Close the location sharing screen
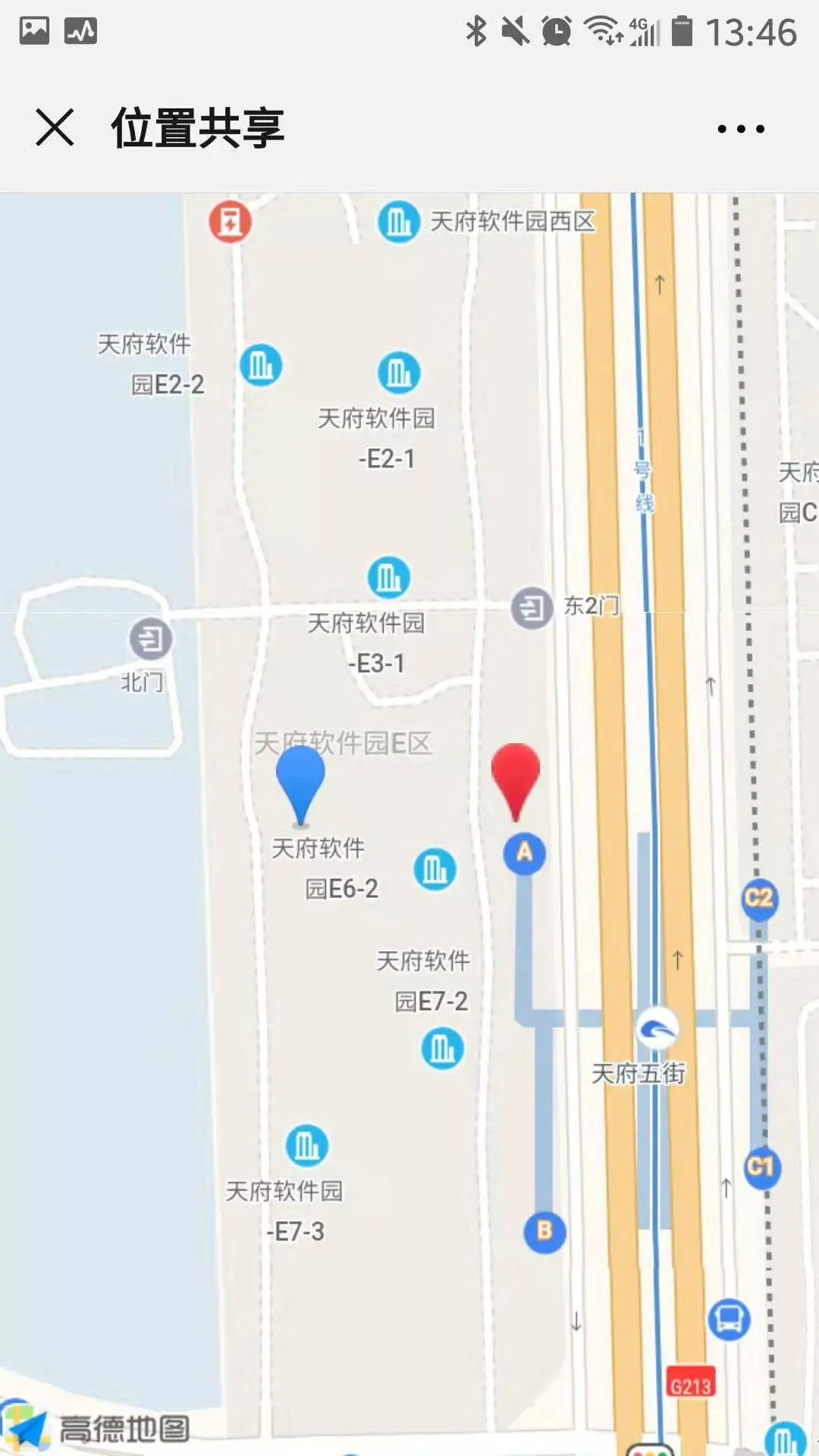 tap(55, 127)
